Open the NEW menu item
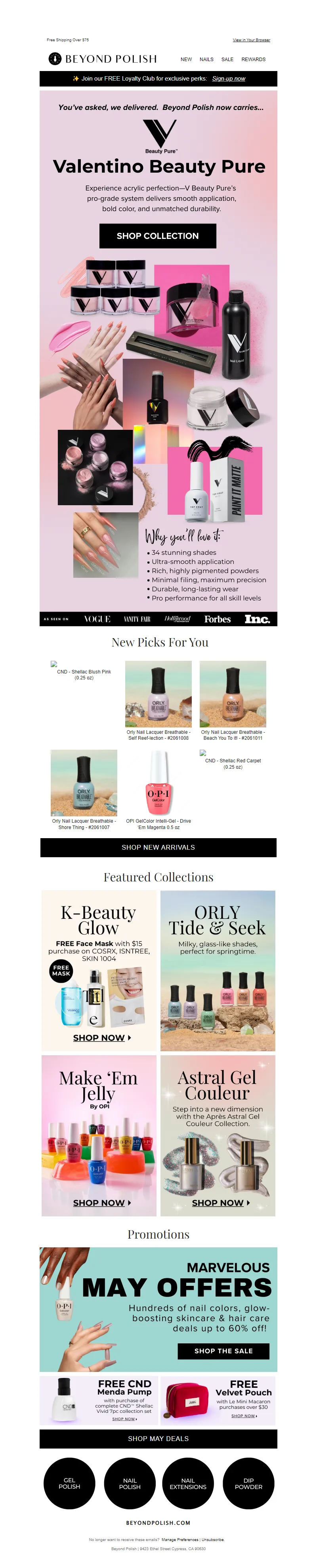This screenshot has height=1568, width=317. pos(186,60)
